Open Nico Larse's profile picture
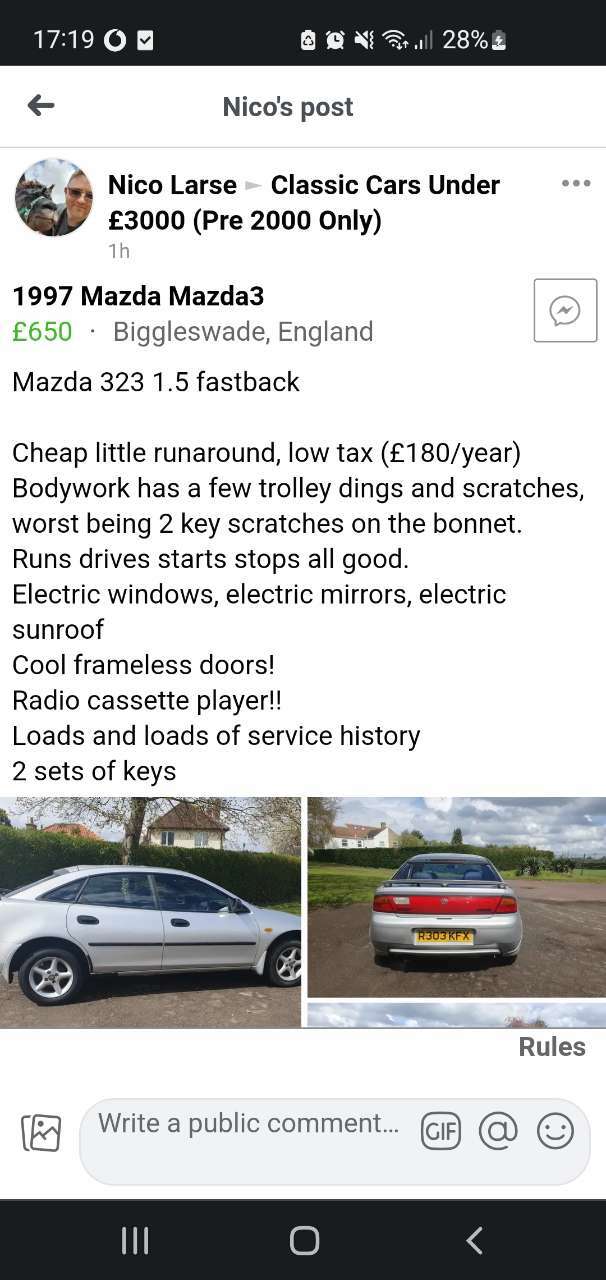Viewport: 606px width, 1280px height. pos(54,197)
